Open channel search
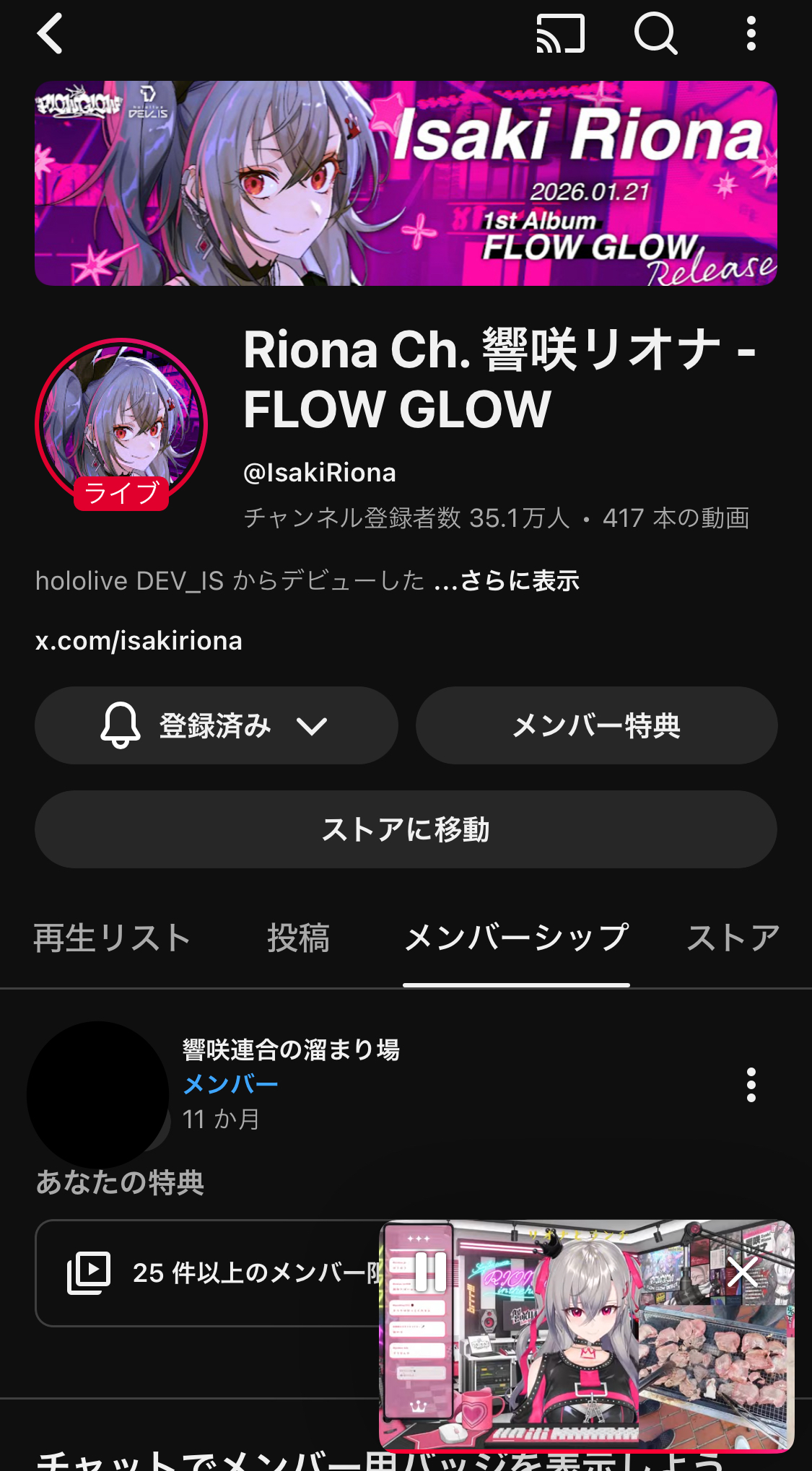This screenshot has width=812, height=1471. click(x=655, y=34)
